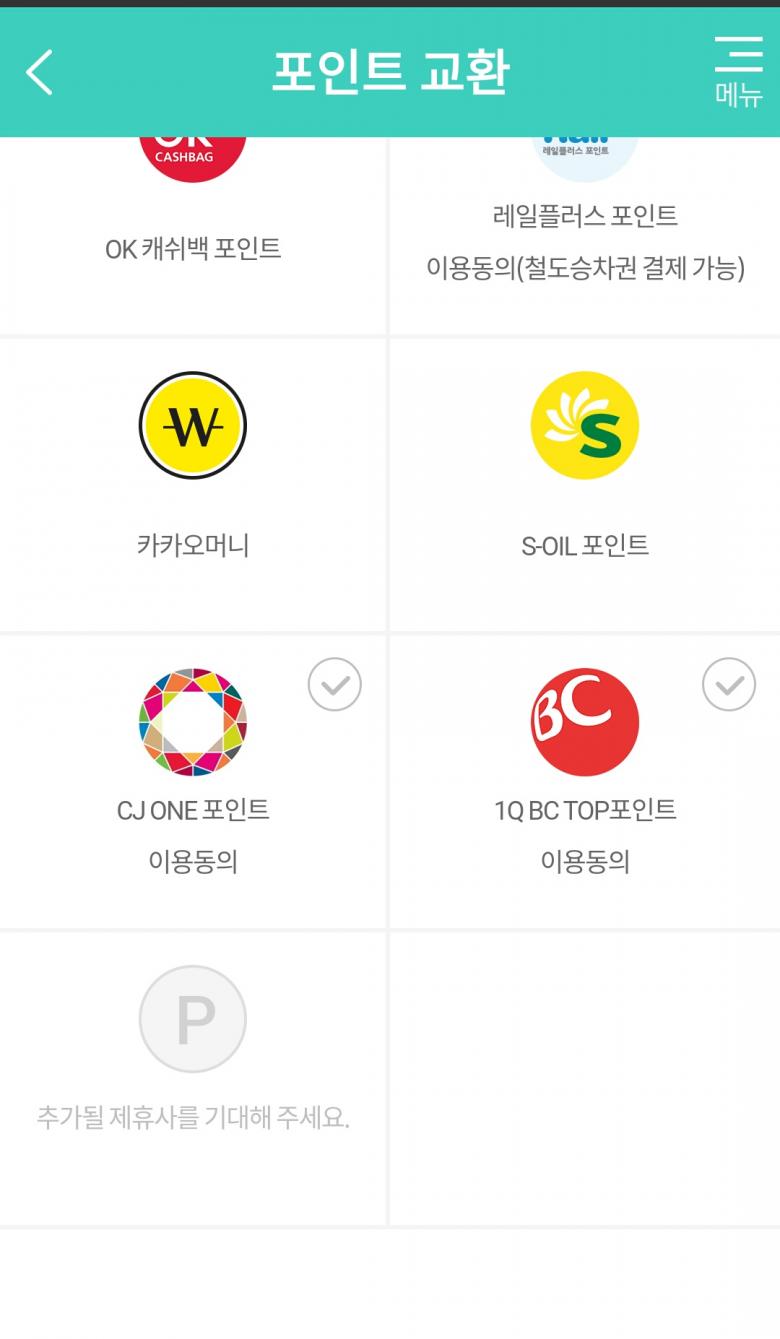Tick the checkmark on CJ ONE 포인트
Screen dimensions: 780x1339
click(334, 685)
